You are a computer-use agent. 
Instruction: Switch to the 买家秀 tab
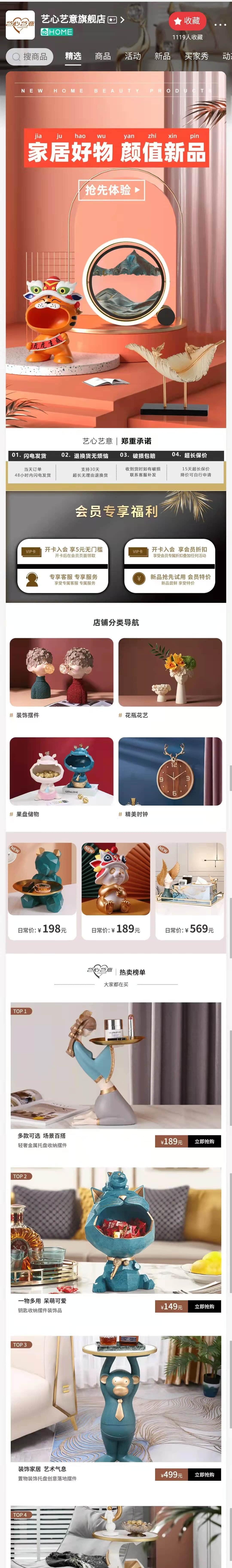[196, 56]
